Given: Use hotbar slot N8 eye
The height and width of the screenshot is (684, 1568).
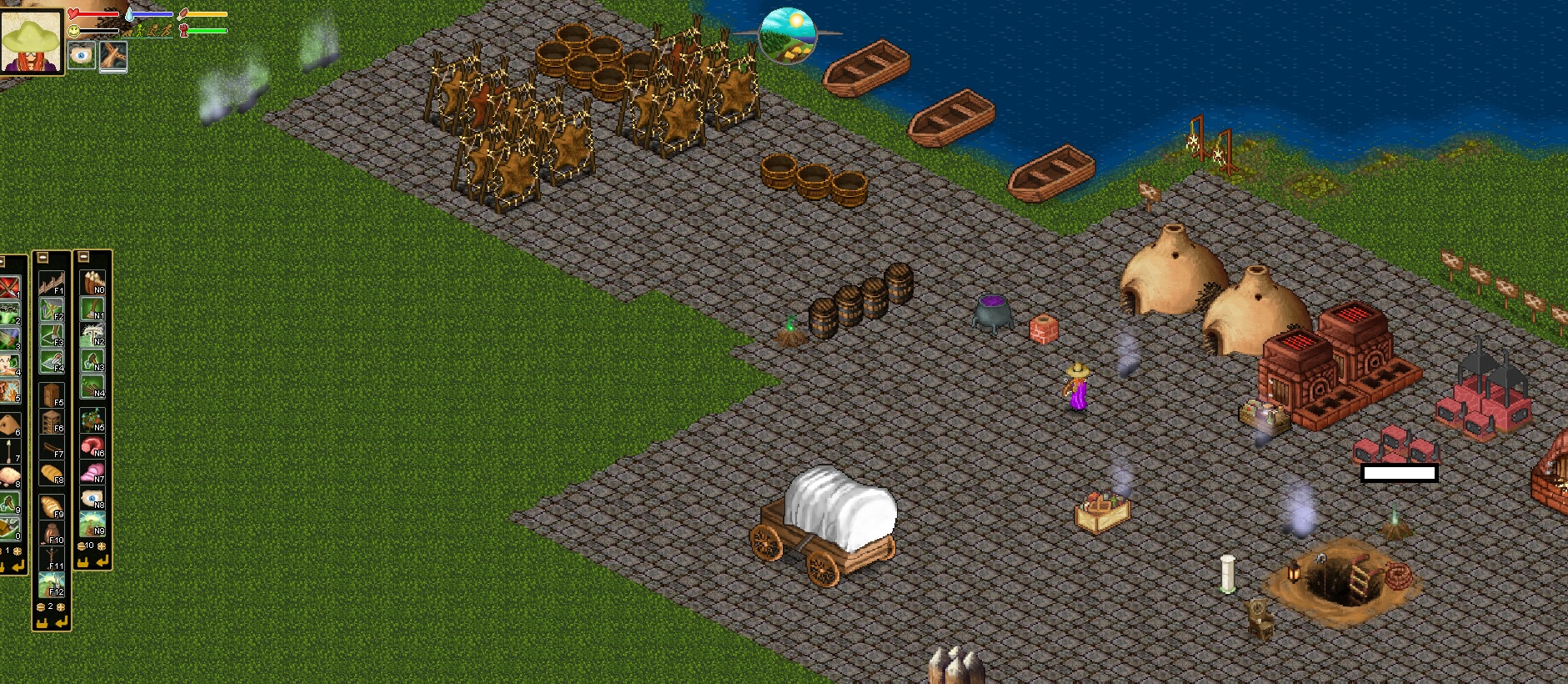Looking at the screenshot, I should pos(93,498).
